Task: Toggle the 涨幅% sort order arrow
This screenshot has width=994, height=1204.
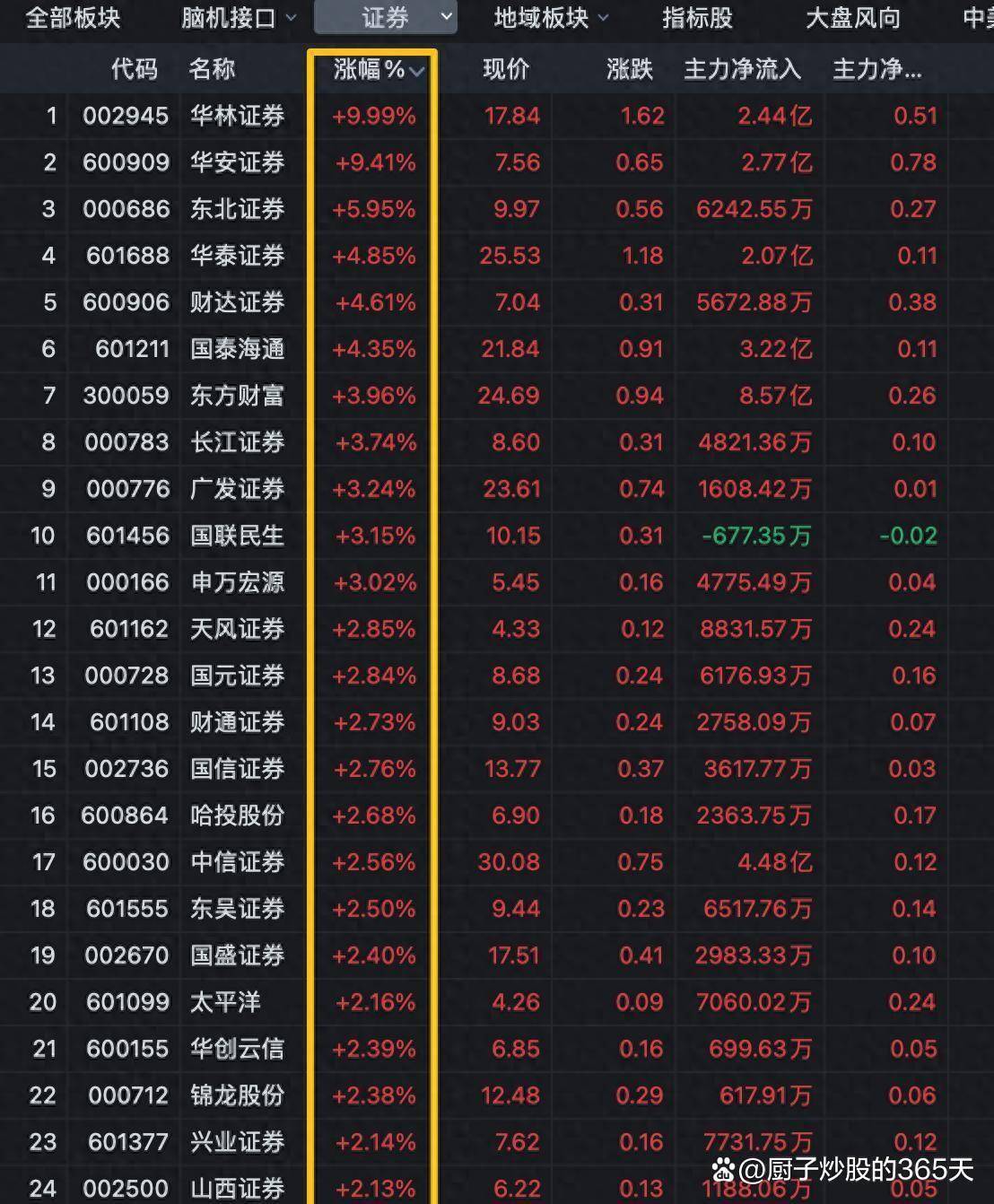Action: 416,70
